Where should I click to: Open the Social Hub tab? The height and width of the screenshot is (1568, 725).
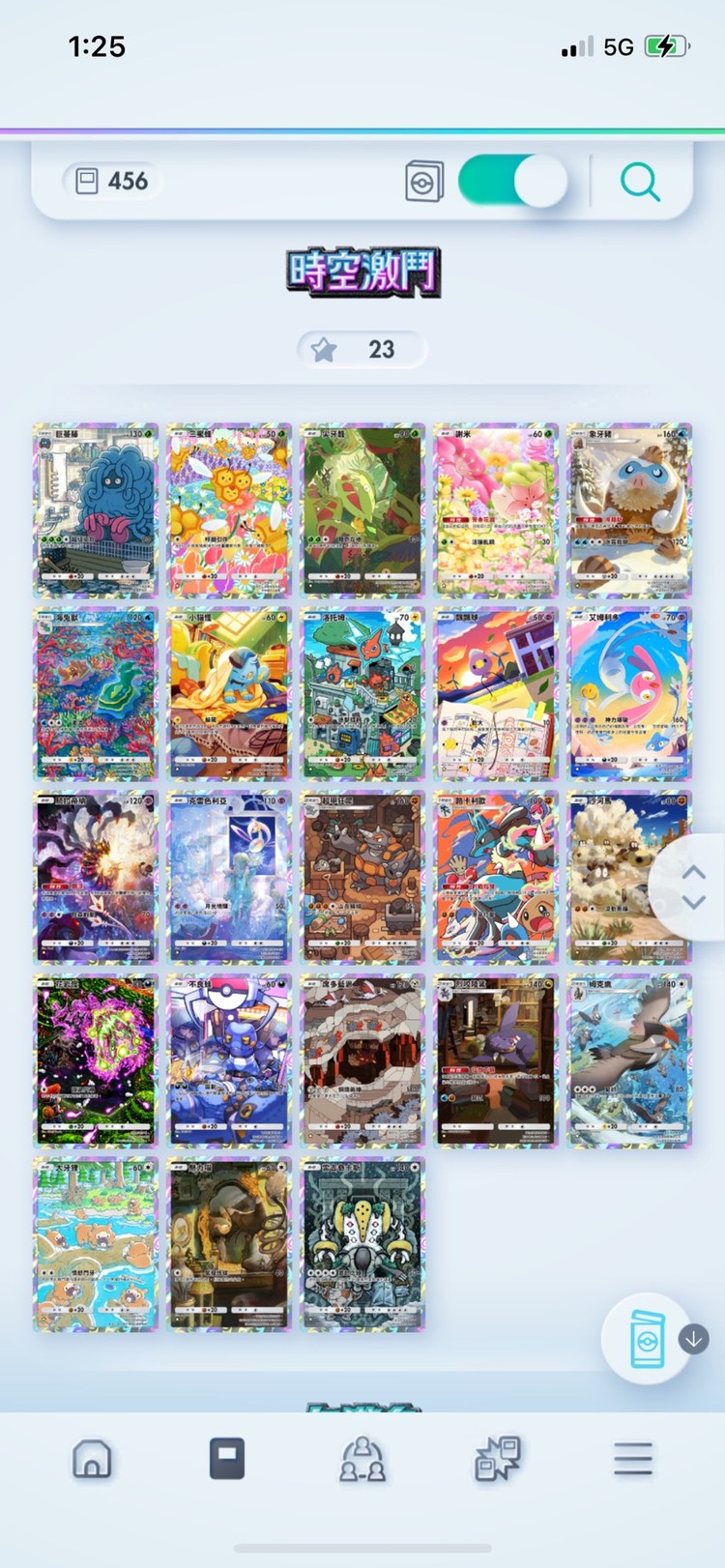point(362,1458)
